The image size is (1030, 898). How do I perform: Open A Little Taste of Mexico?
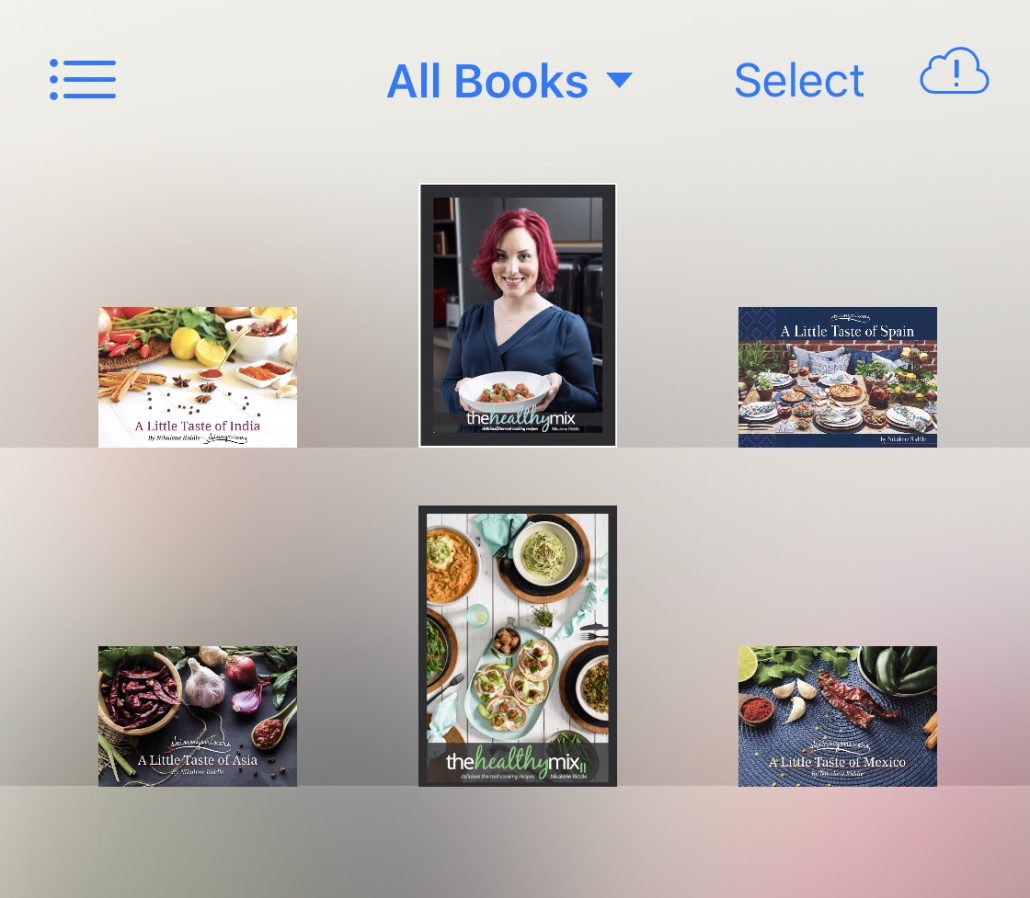pos(837,716)
